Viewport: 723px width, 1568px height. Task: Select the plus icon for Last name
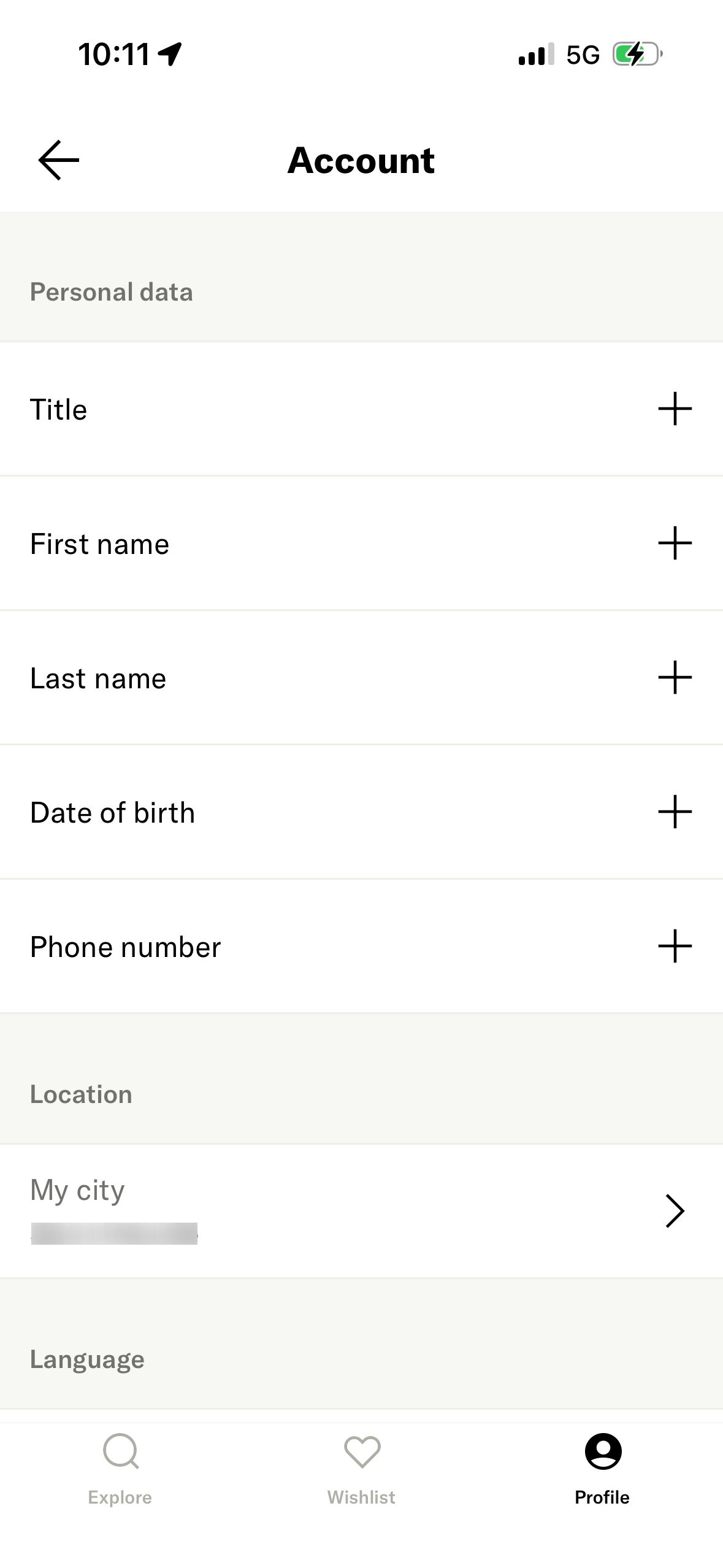[x=675, y=677]
